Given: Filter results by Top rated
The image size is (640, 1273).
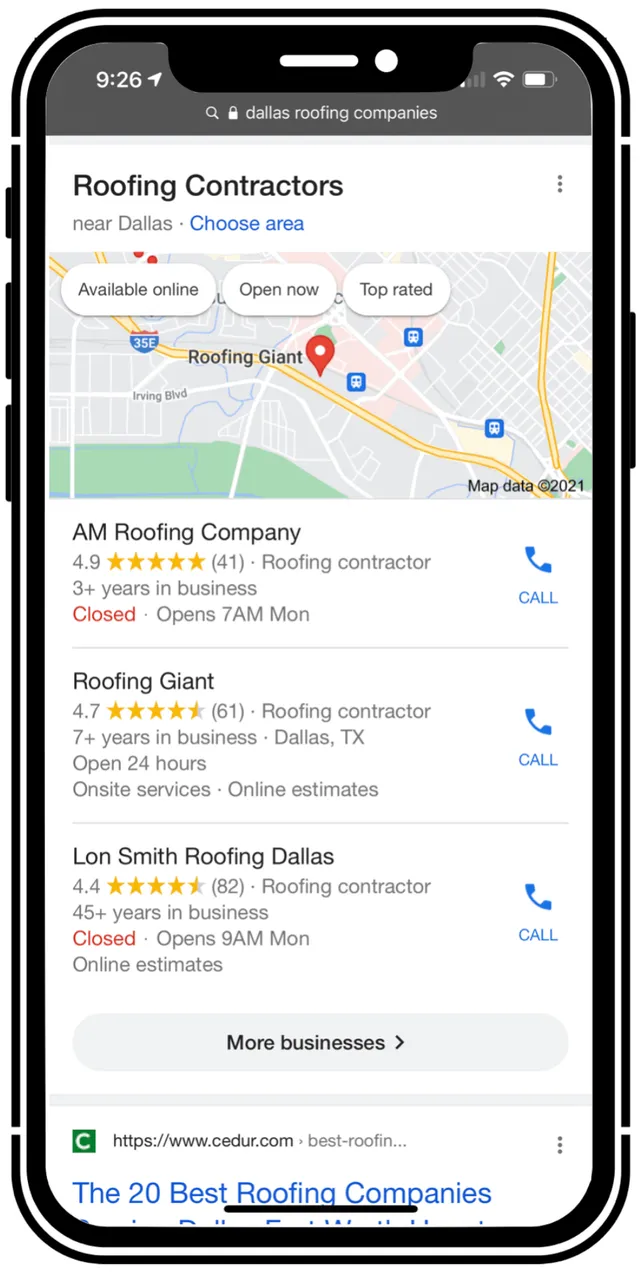Looking at the screenshot, I should (x=396, y=290).
